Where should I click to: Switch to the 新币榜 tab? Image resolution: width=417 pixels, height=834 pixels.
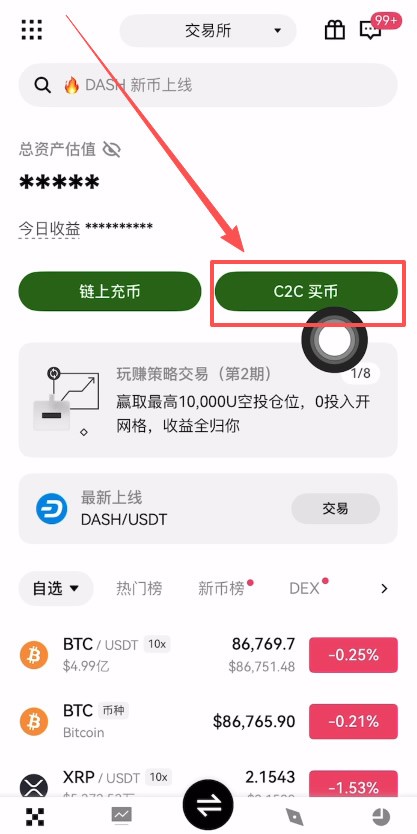[x=222, y=588]
